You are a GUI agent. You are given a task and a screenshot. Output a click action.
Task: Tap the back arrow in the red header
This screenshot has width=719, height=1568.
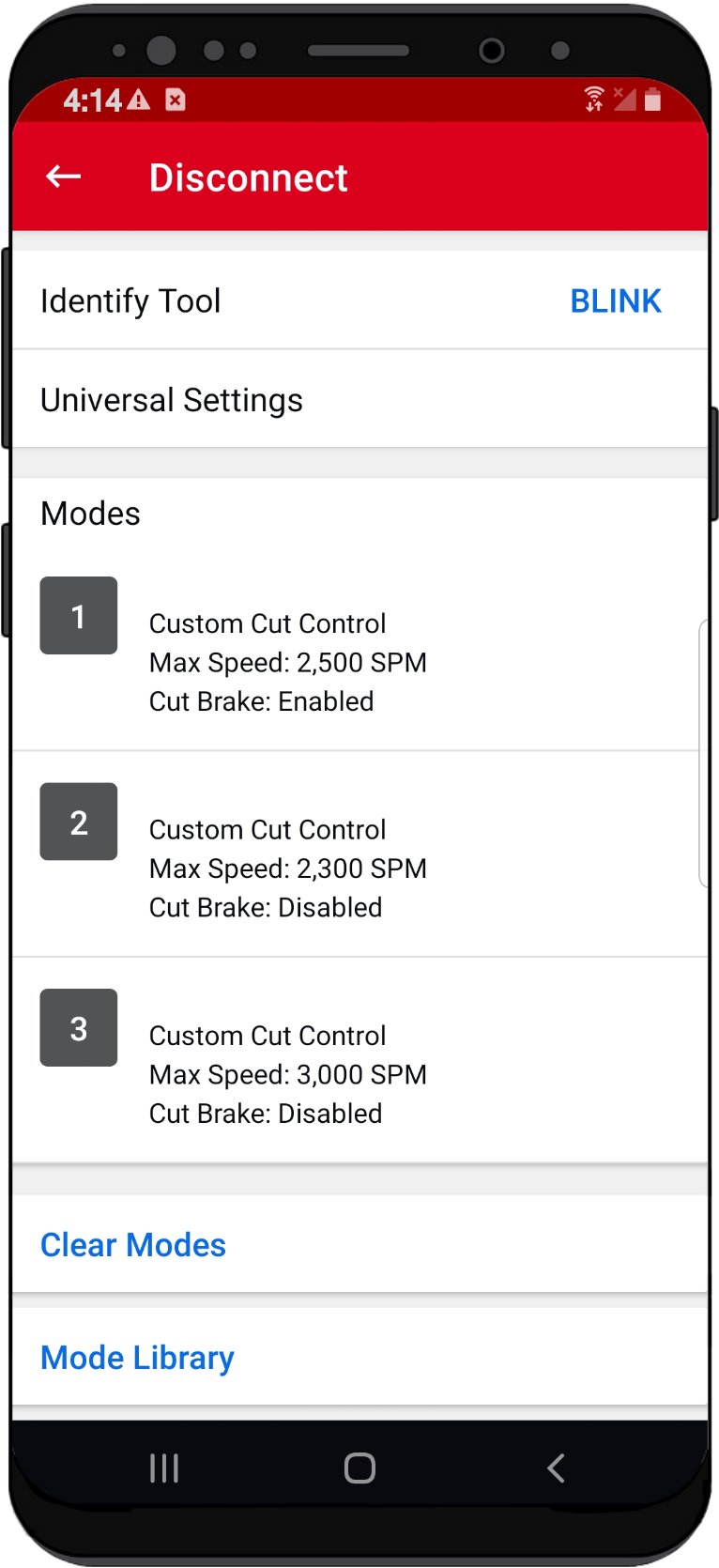pos(62,177)
